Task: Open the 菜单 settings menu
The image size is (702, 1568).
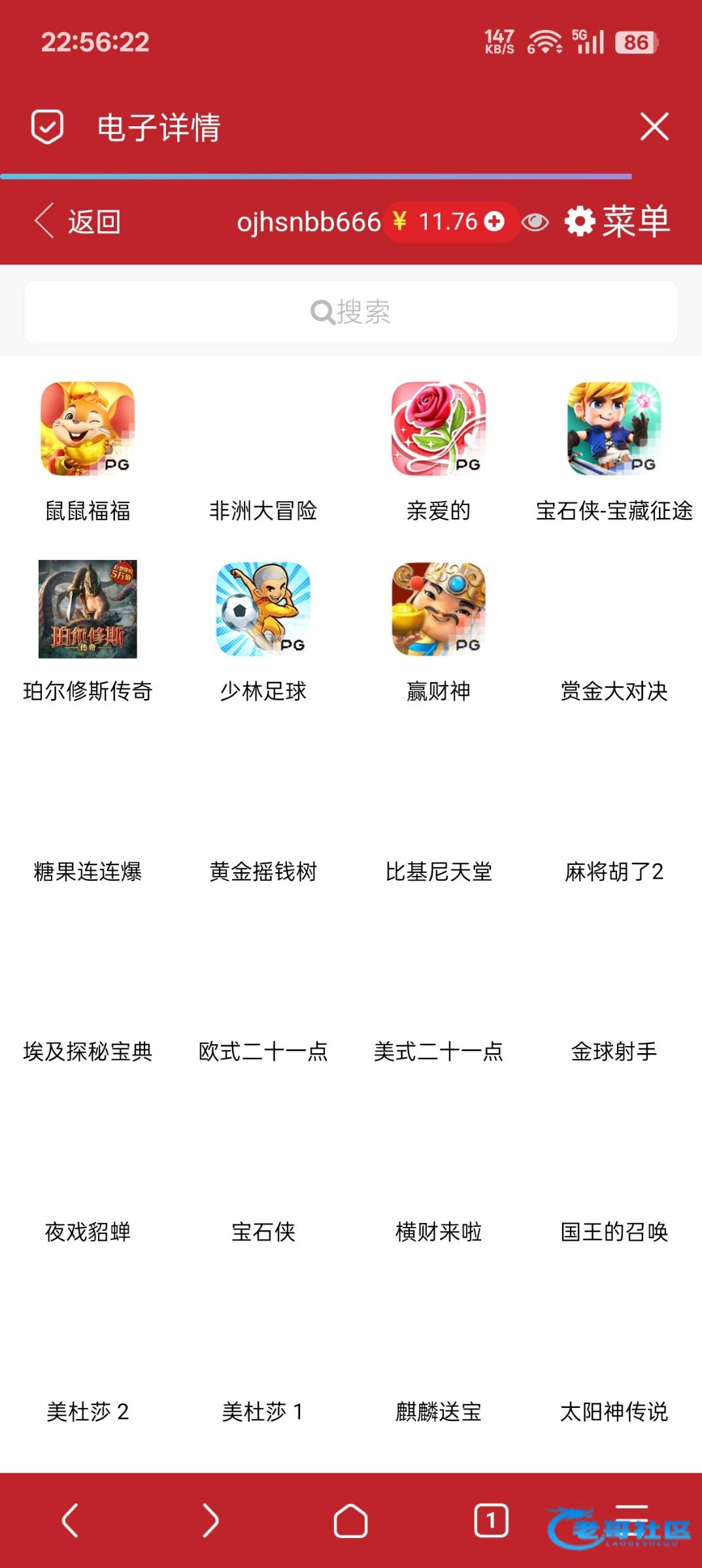Action: coord(618,221)
